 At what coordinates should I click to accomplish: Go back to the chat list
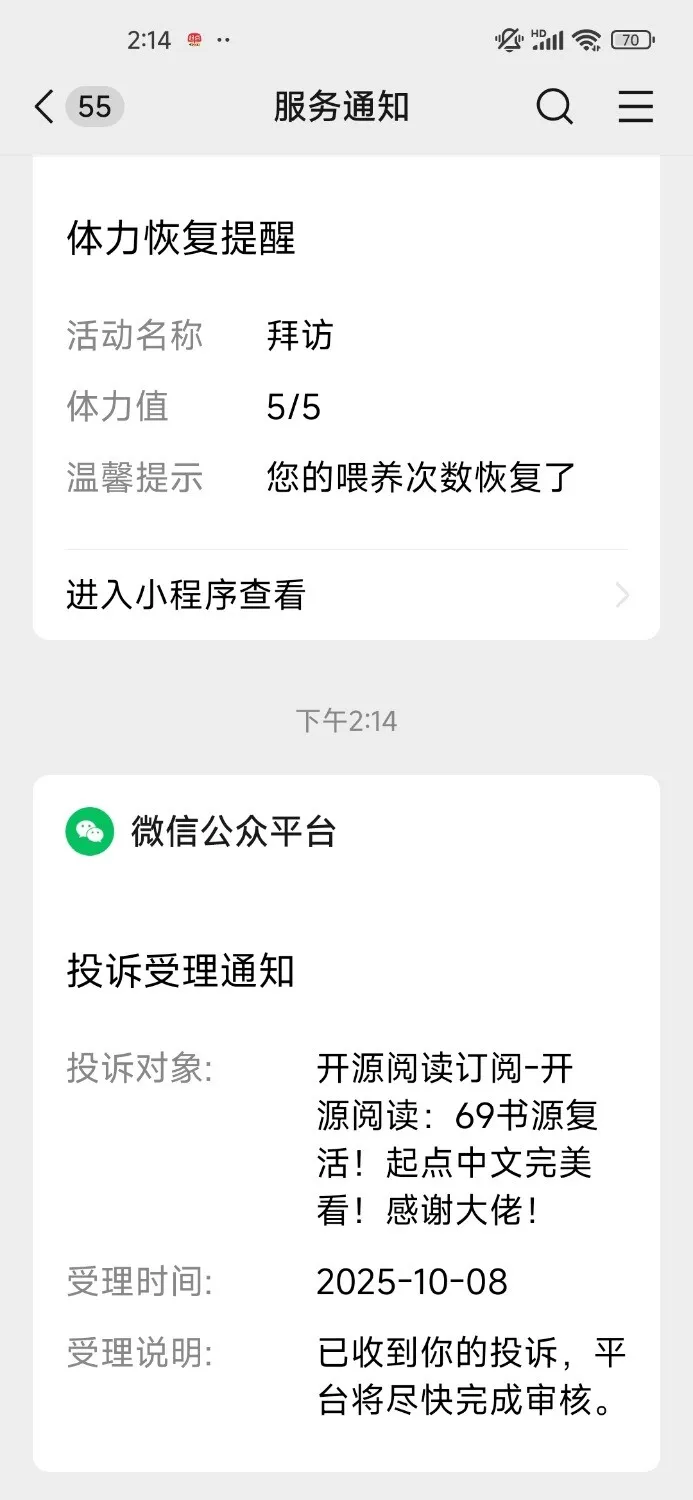click(44, 107)
